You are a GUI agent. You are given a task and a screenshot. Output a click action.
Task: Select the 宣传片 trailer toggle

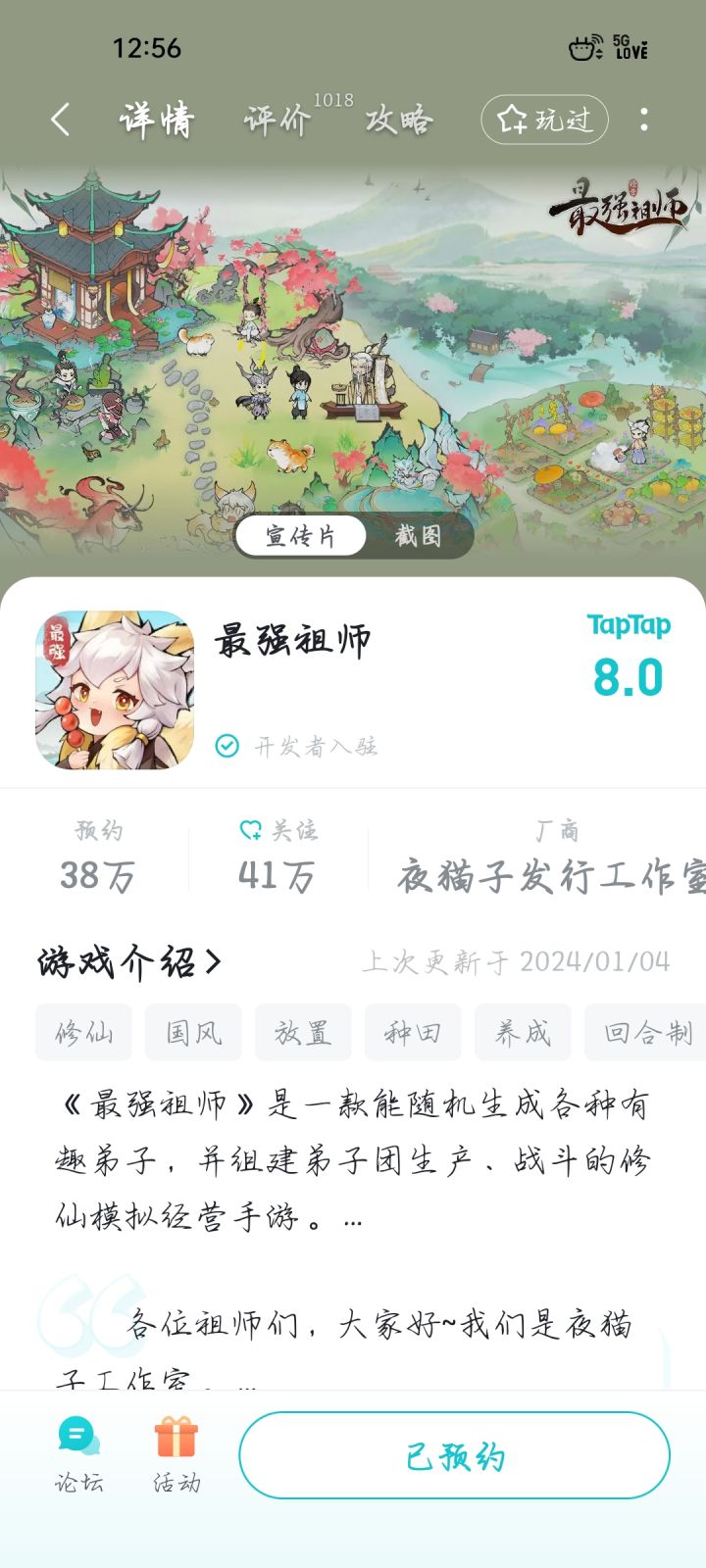pyautogui.click(x=300, y=536)
